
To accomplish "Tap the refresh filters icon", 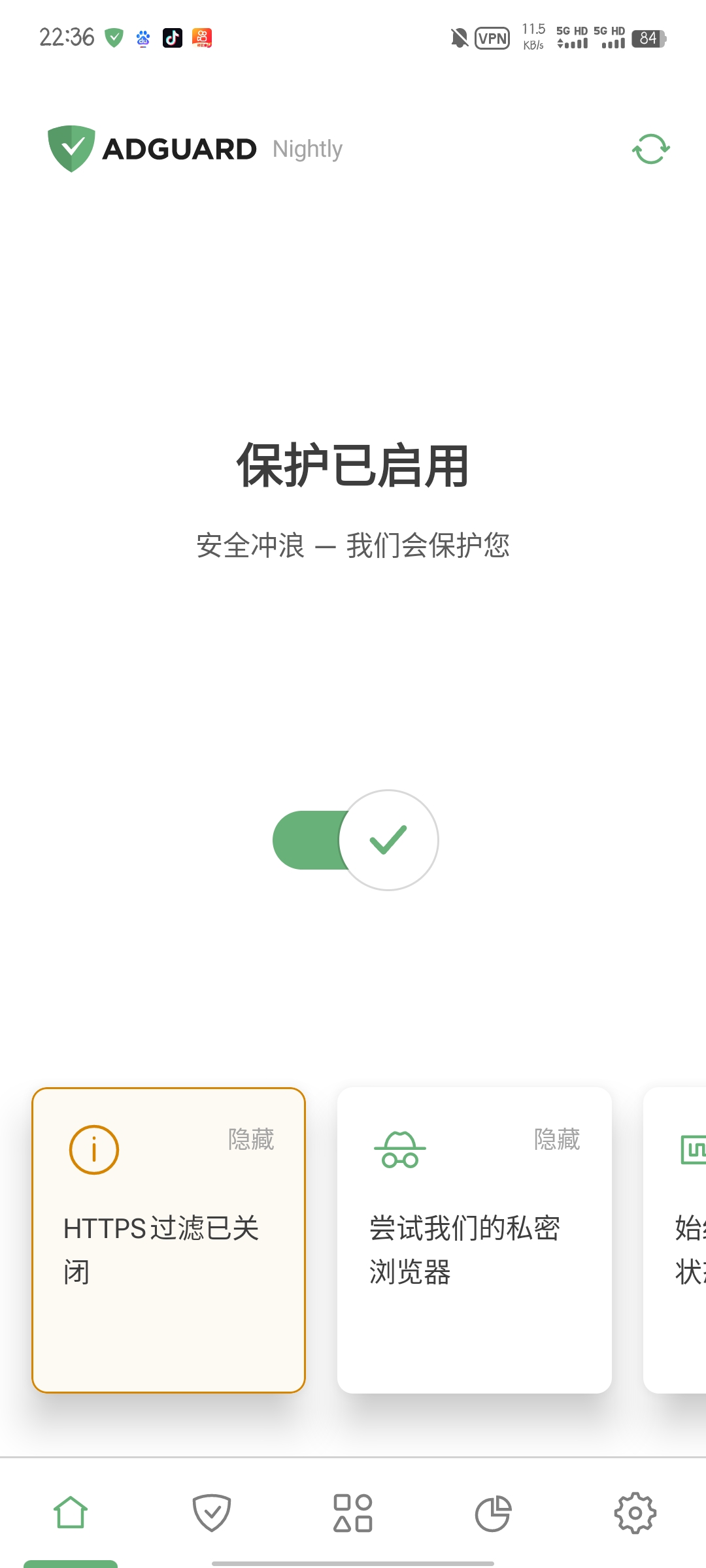I will [x=650, y=149].
